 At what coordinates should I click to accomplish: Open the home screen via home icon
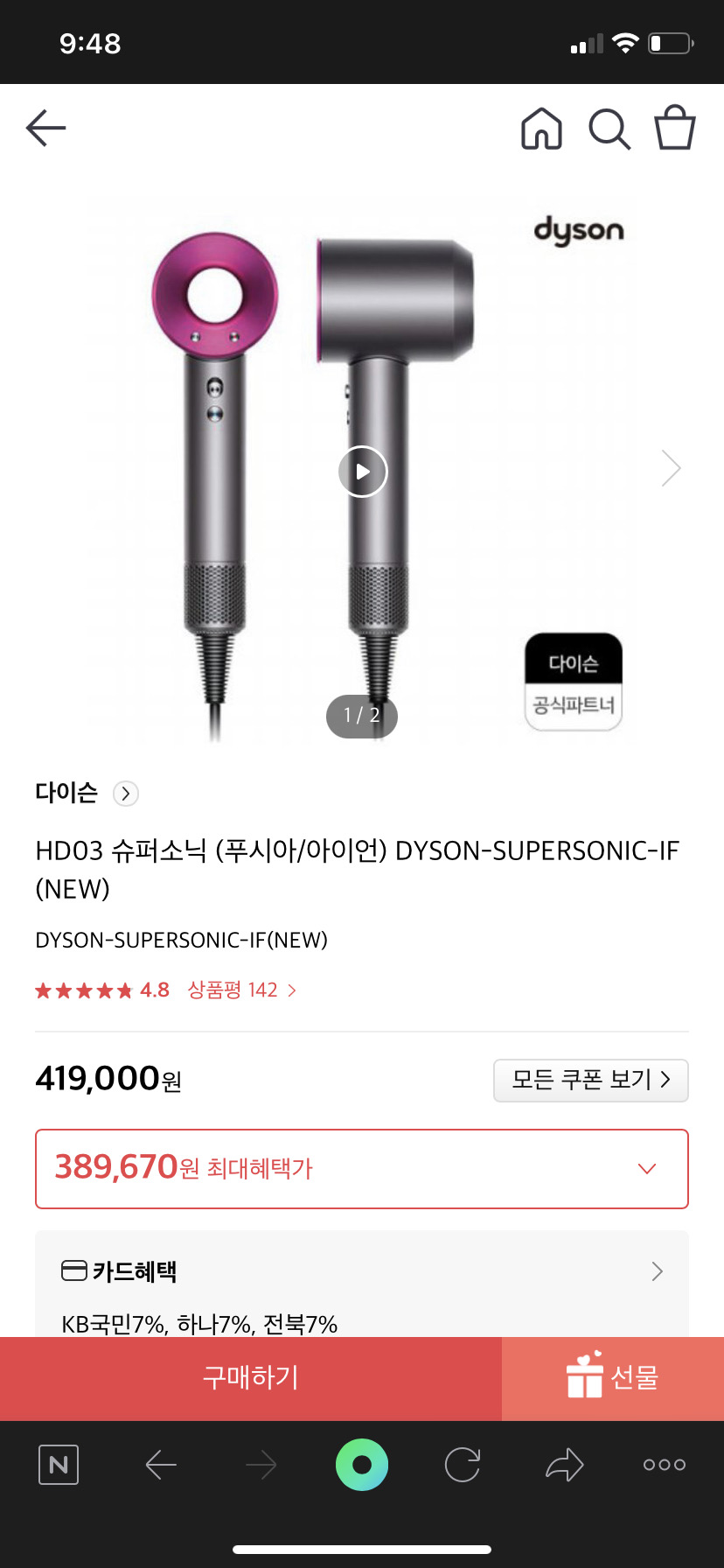click(x=542, y=128)
